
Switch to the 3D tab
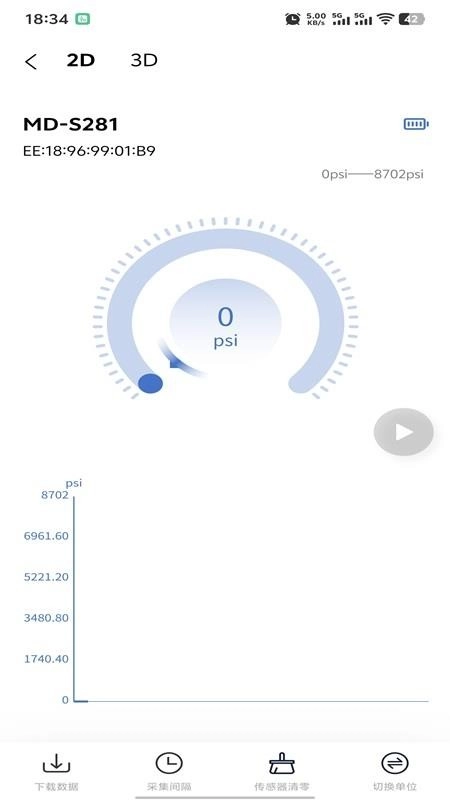[x=144, y=60]
